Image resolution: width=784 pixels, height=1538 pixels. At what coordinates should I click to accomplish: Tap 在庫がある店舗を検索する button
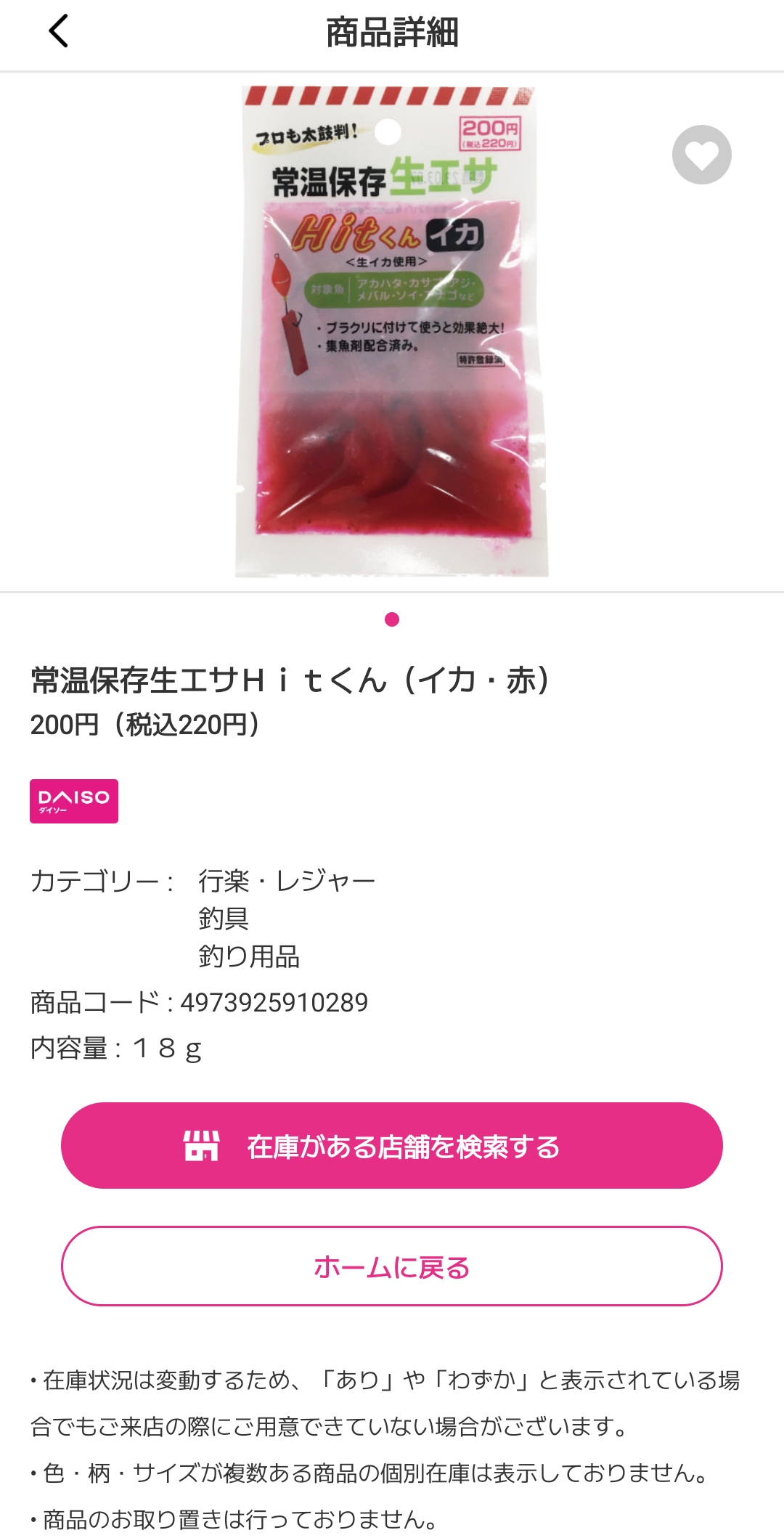click(392, 1146)
